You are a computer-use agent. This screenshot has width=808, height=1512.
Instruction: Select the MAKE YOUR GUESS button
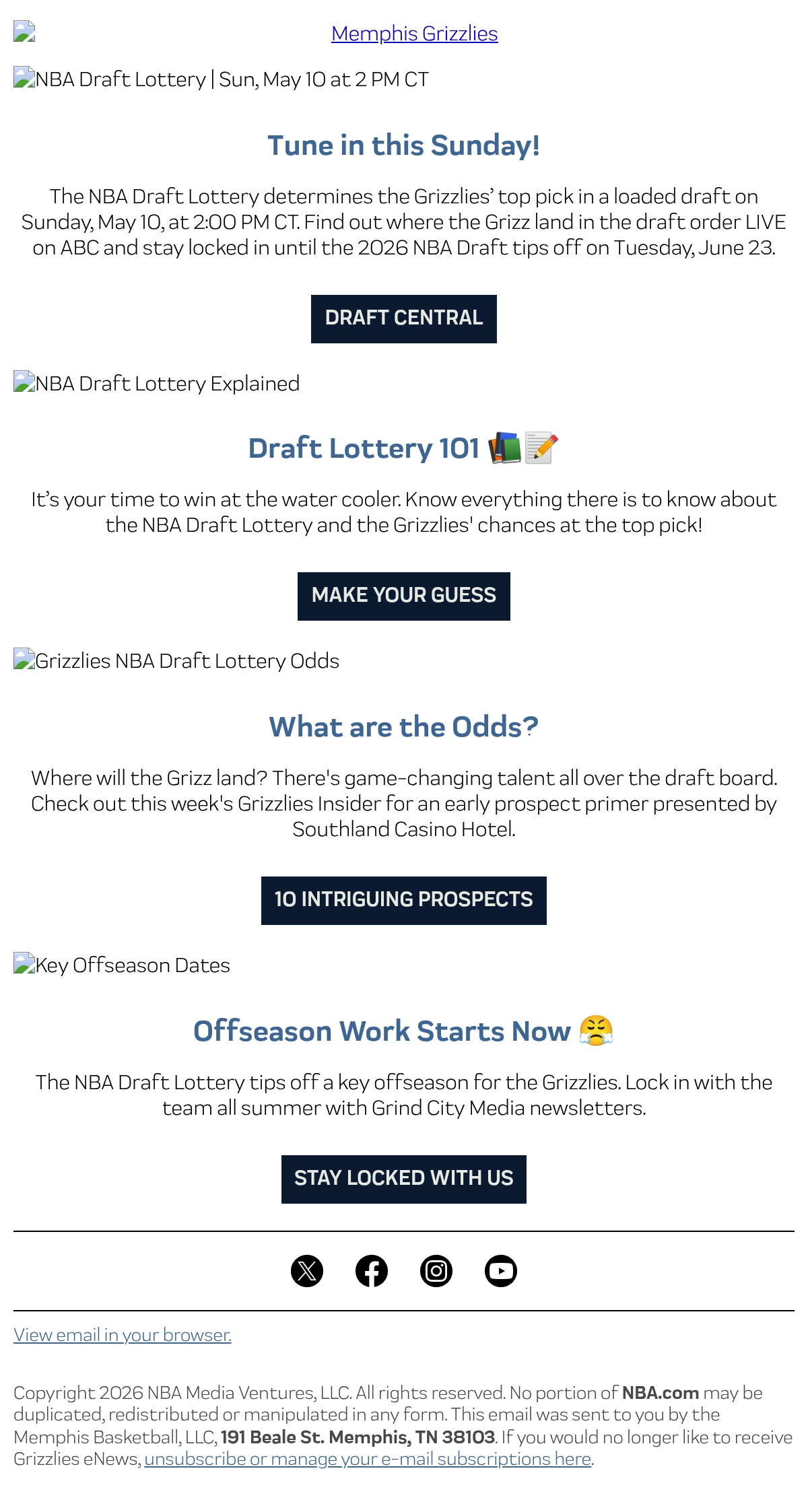pos(404,596)
